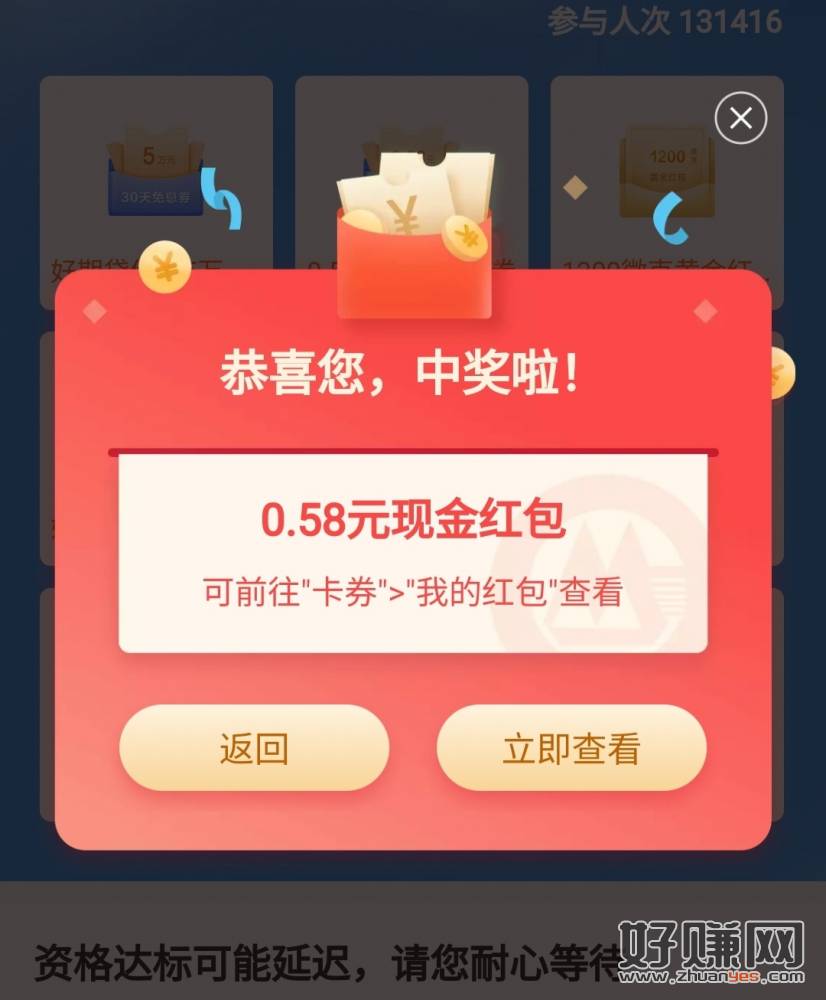Tap 立即查看 to view the red packet
The image size is (826, 1000).
pyautogui.click(x=571, y=748)
